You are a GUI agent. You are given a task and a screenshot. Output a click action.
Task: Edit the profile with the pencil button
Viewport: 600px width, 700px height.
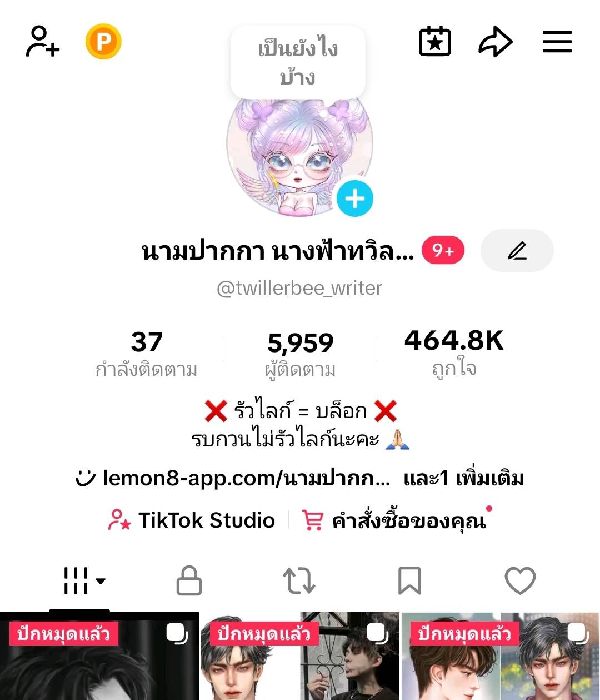[x=517, y=251]
